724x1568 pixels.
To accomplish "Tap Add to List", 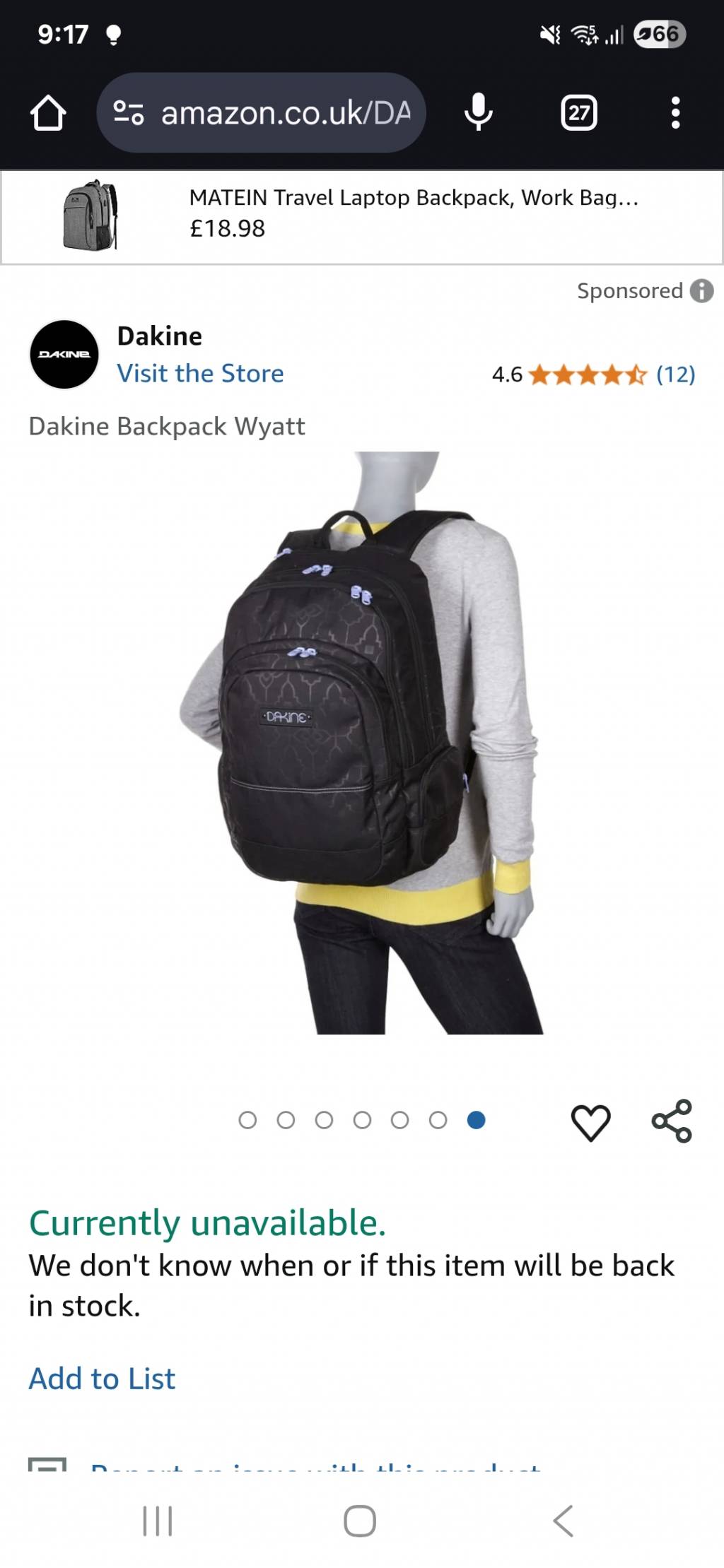I will (x=102, y=1378).
